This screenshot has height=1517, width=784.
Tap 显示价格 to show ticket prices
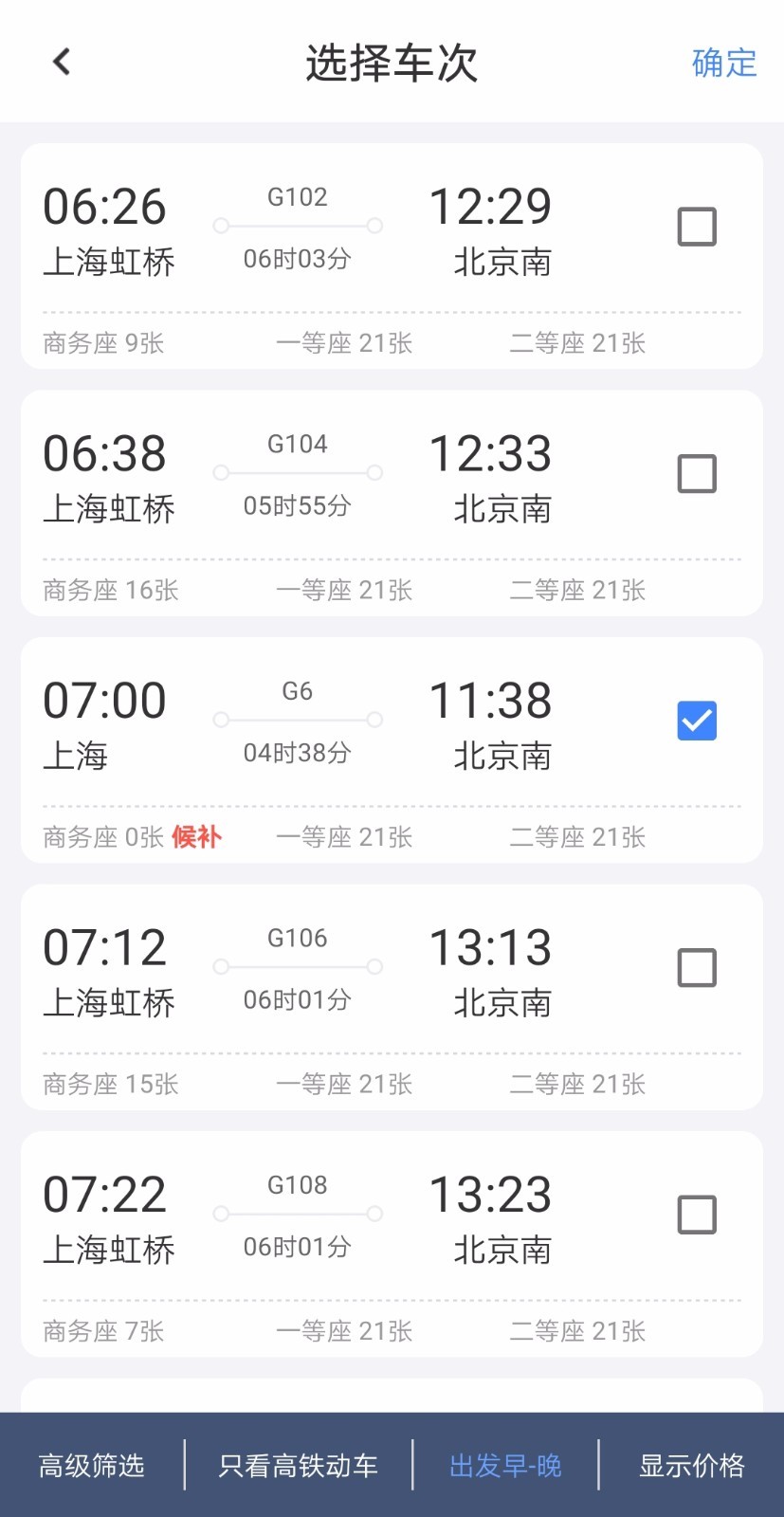691,1466
